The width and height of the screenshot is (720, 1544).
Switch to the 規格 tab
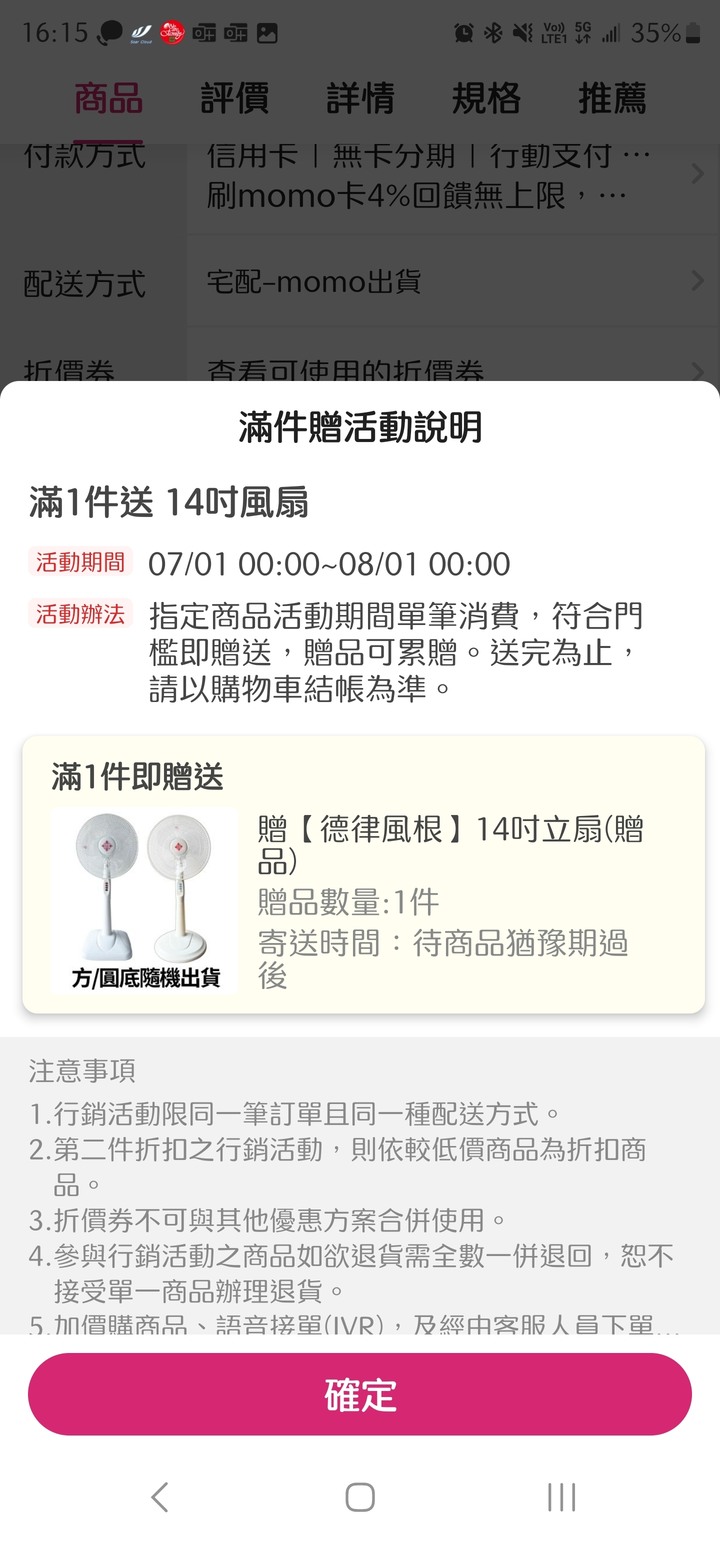486,99
